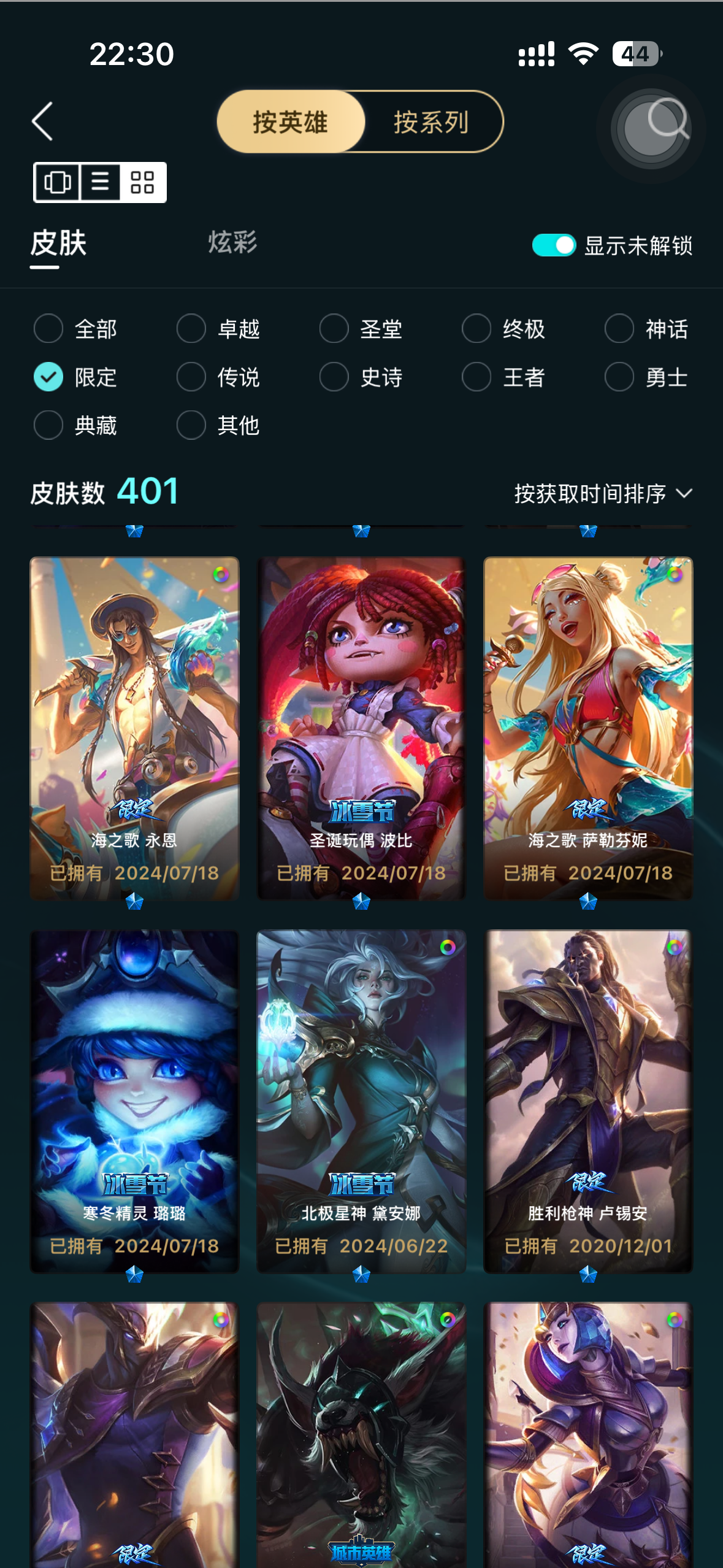Go back using the top-left arrow
Screen dimensions: 723x1568
coord(42,121)
